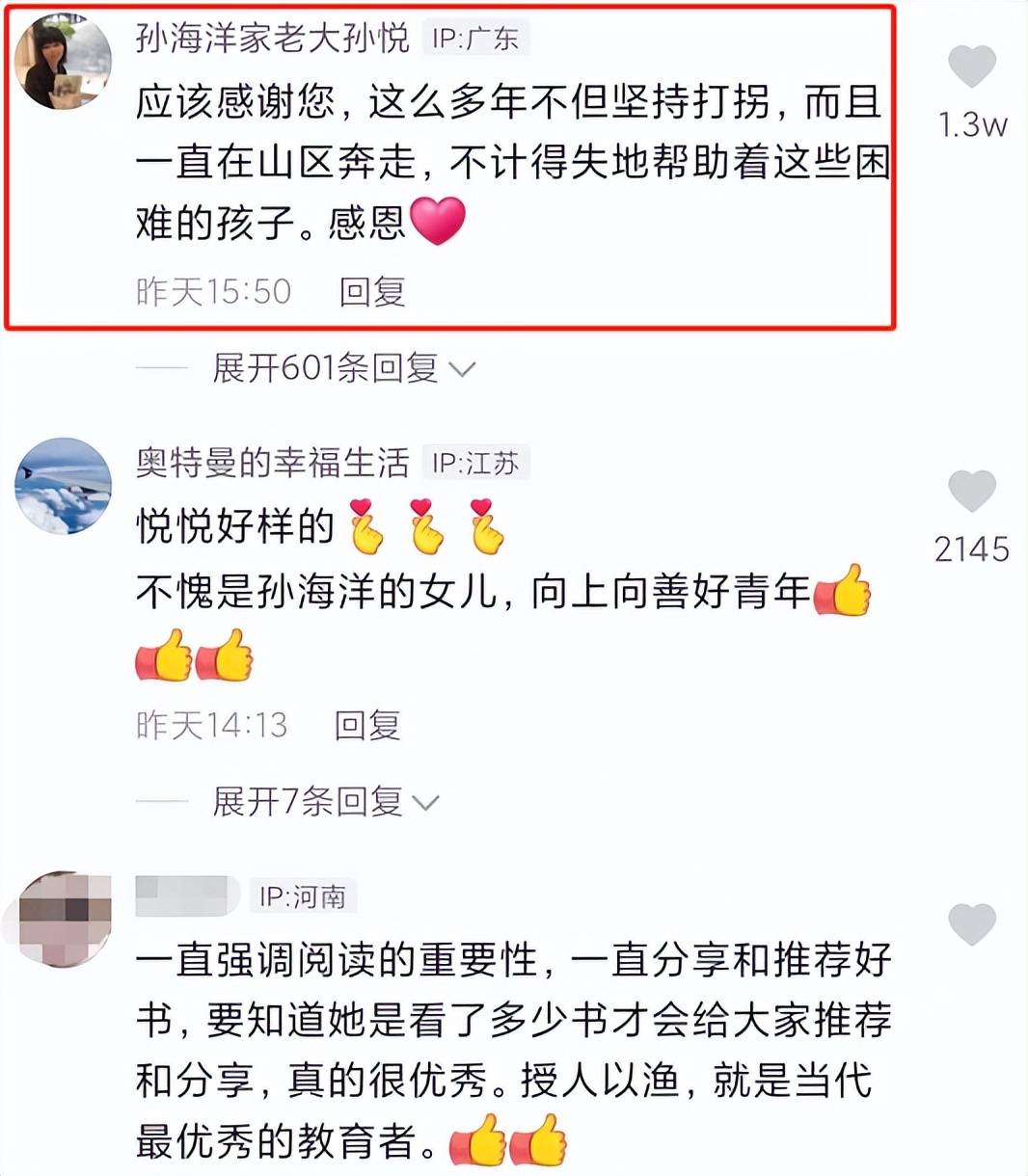Like the comment from the 河南 user
1028x1176 pixels.
tap(971, 924)
